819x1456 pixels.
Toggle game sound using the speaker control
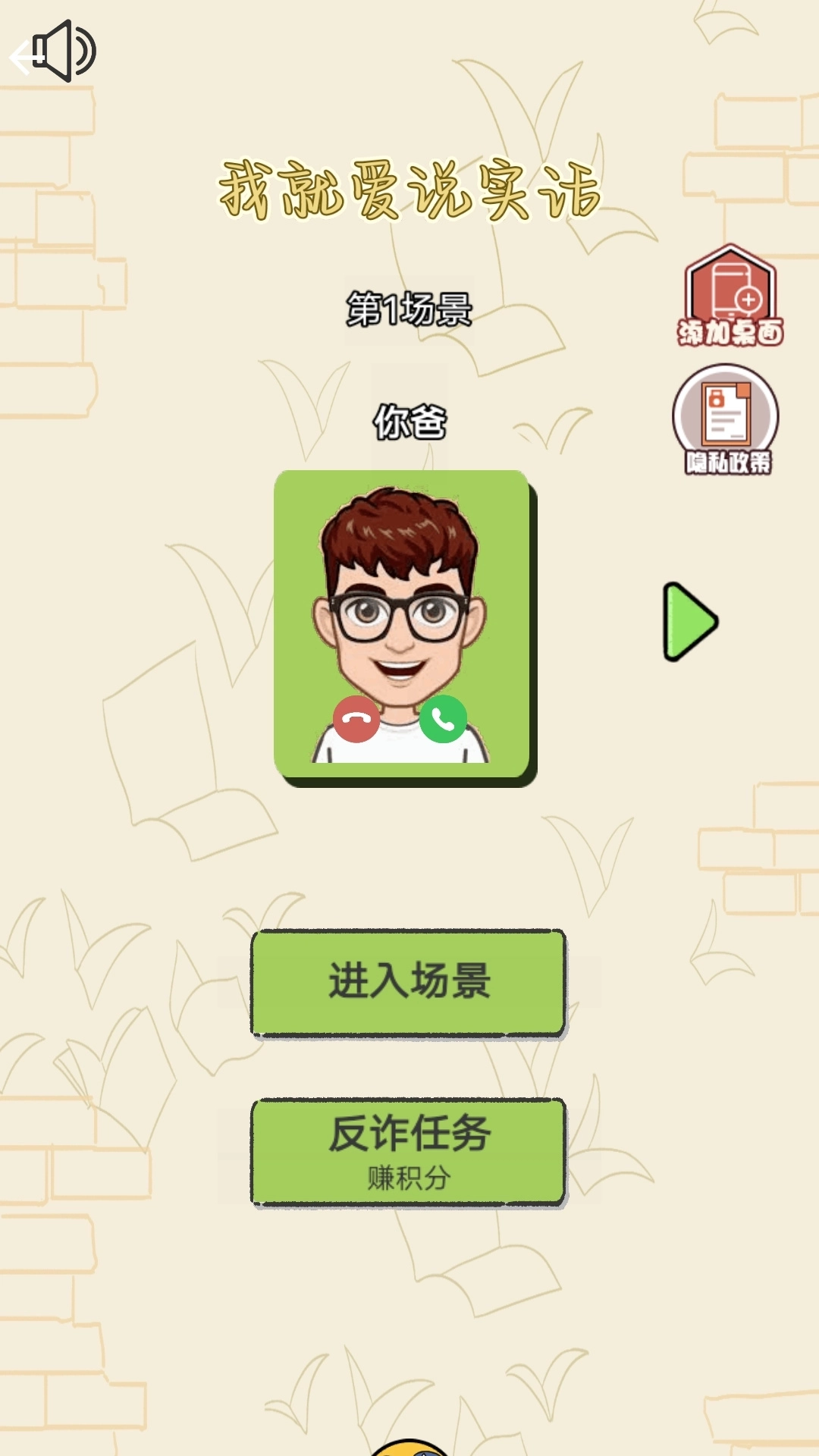click(64, 49)
